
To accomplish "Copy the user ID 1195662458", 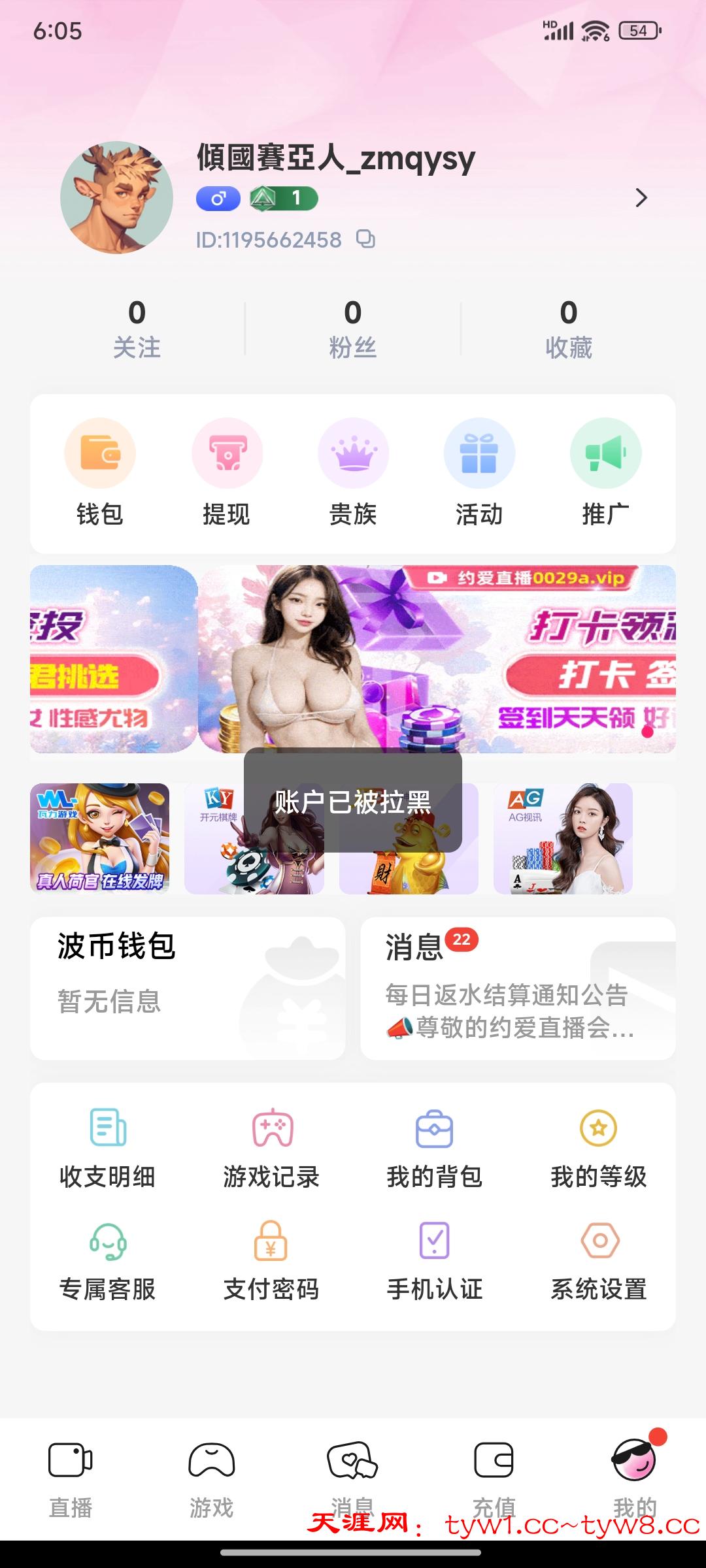I will [365, 239].
